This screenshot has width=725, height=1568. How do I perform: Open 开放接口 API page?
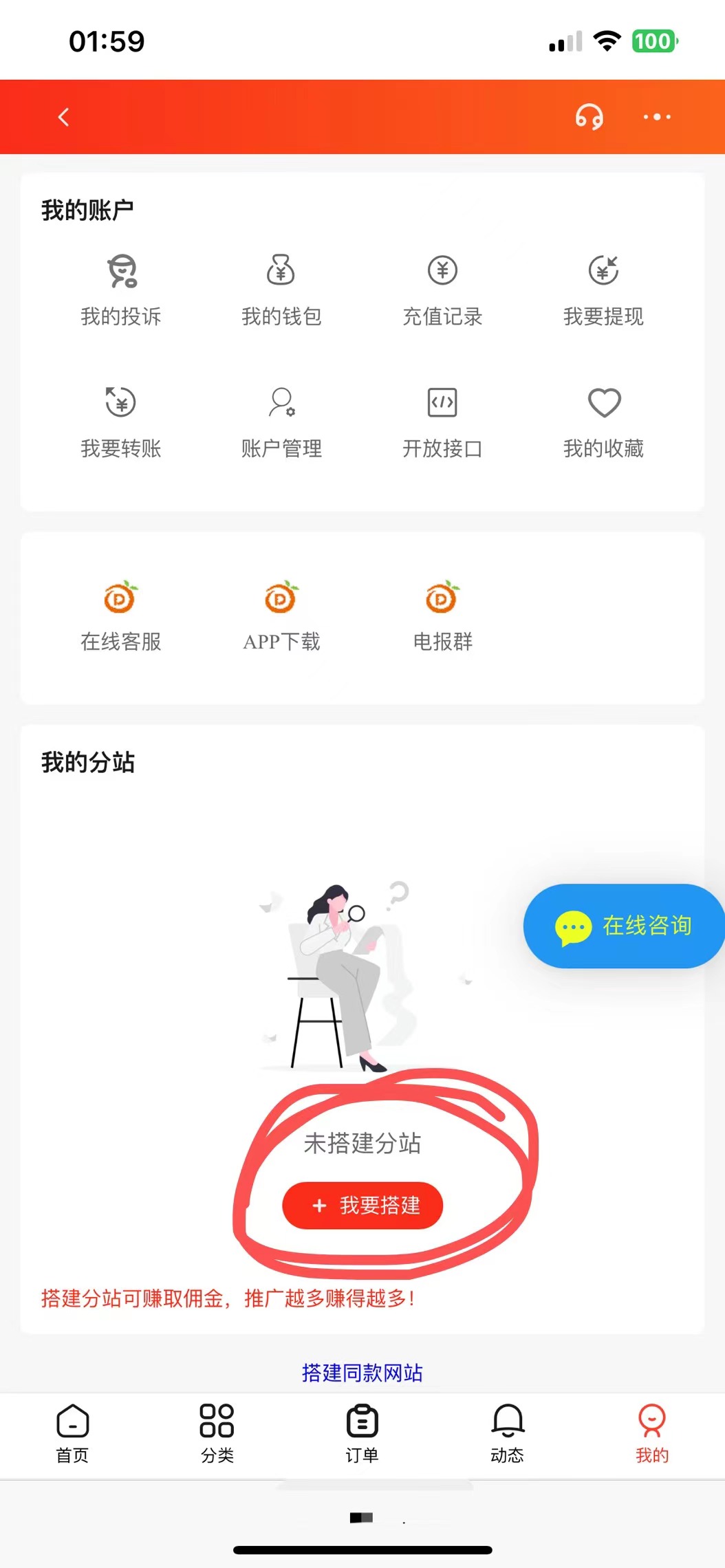point(442,421)
